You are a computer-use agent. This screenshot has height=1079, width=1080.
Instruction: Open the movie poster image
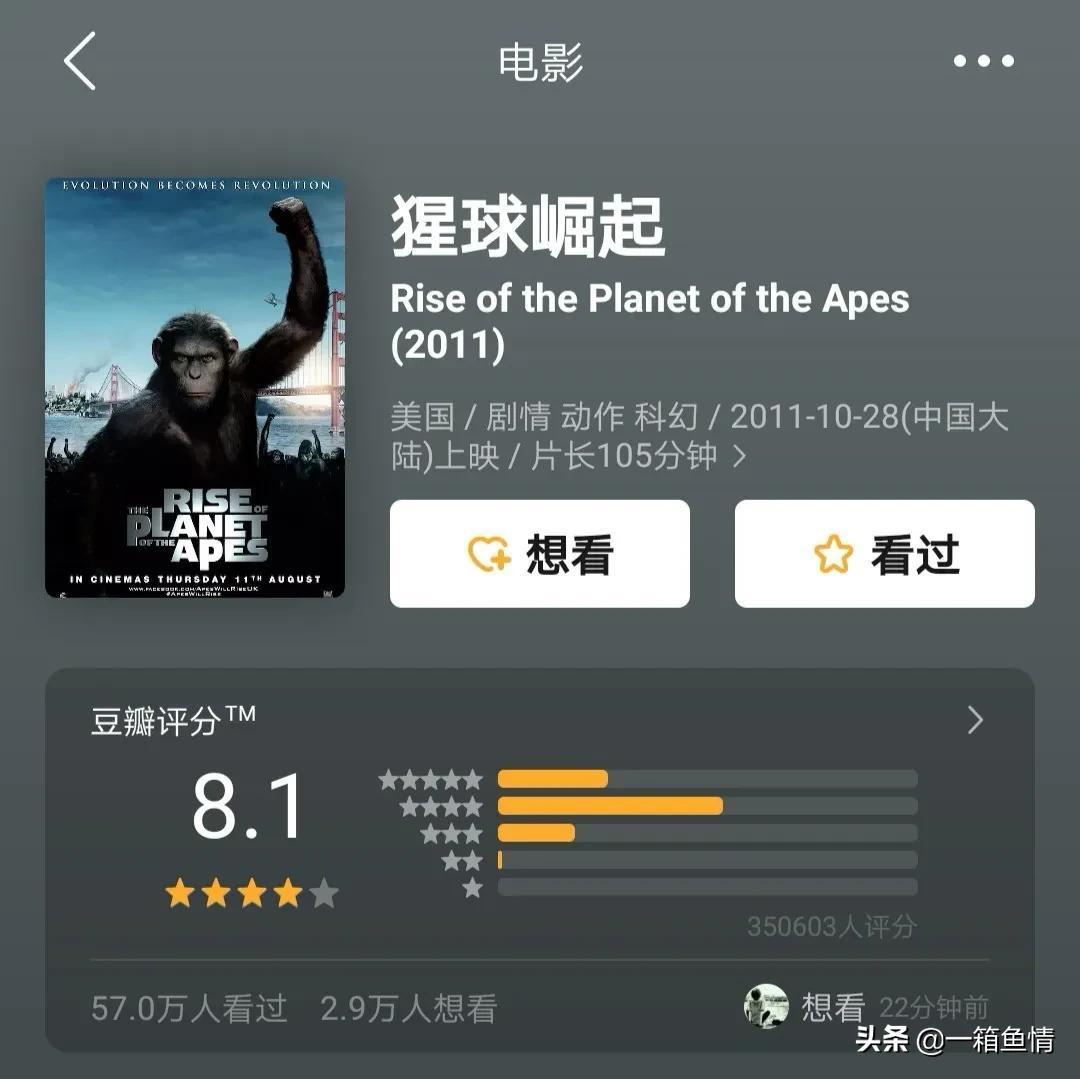[195, 388]
